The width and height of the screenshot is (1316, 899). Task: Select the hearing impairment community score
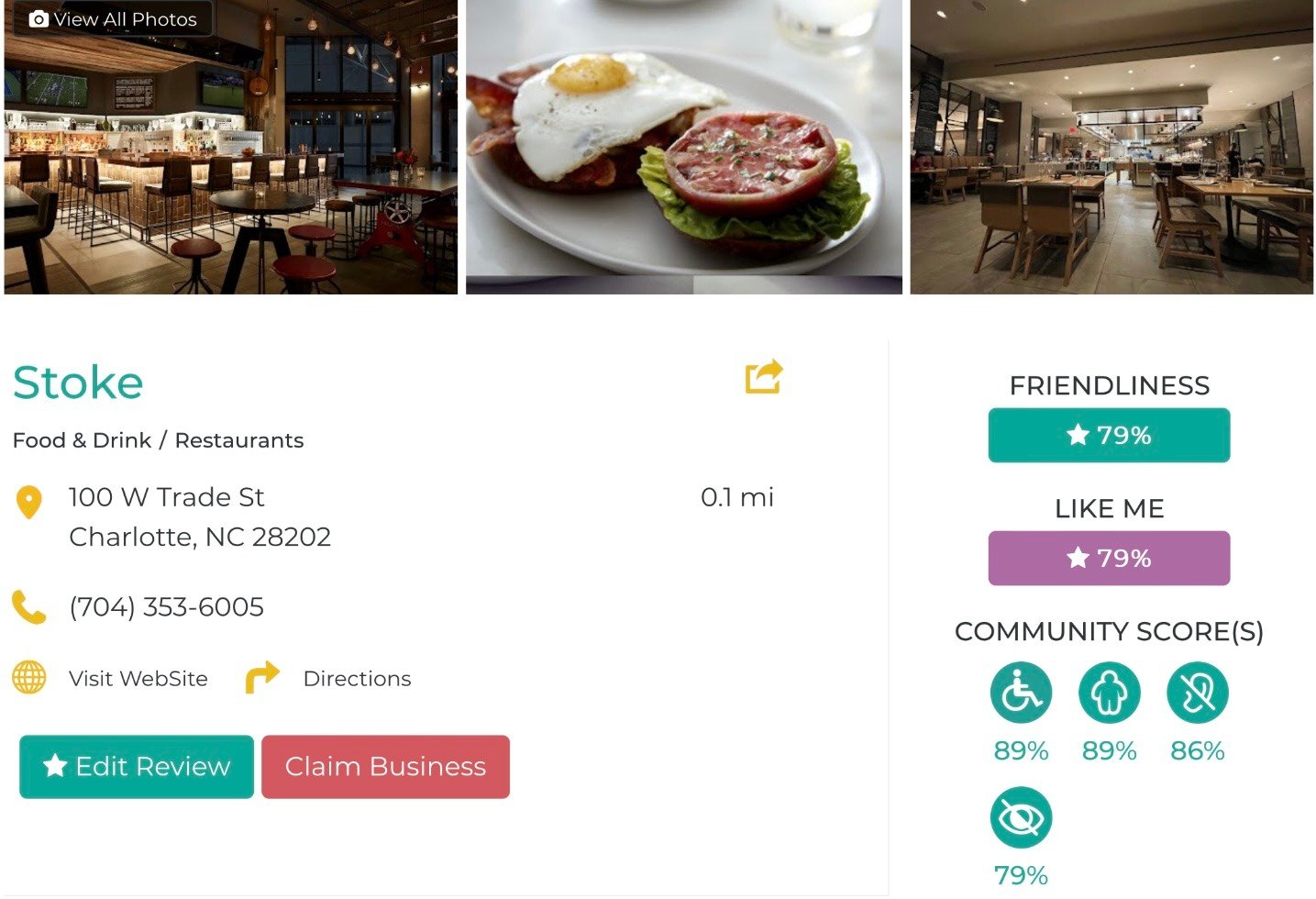pyautogui.click(x=1197, y=693)
